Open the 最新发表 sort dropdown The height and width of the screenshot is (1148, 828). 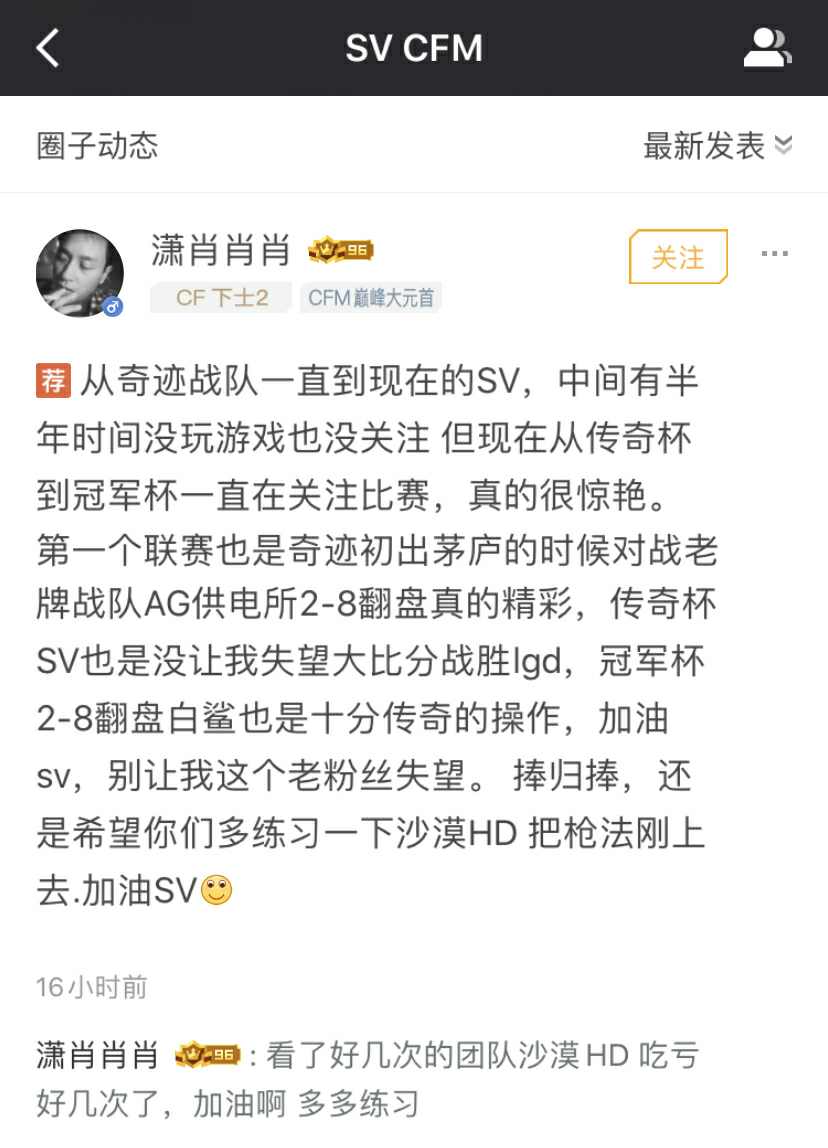(717, 146)
